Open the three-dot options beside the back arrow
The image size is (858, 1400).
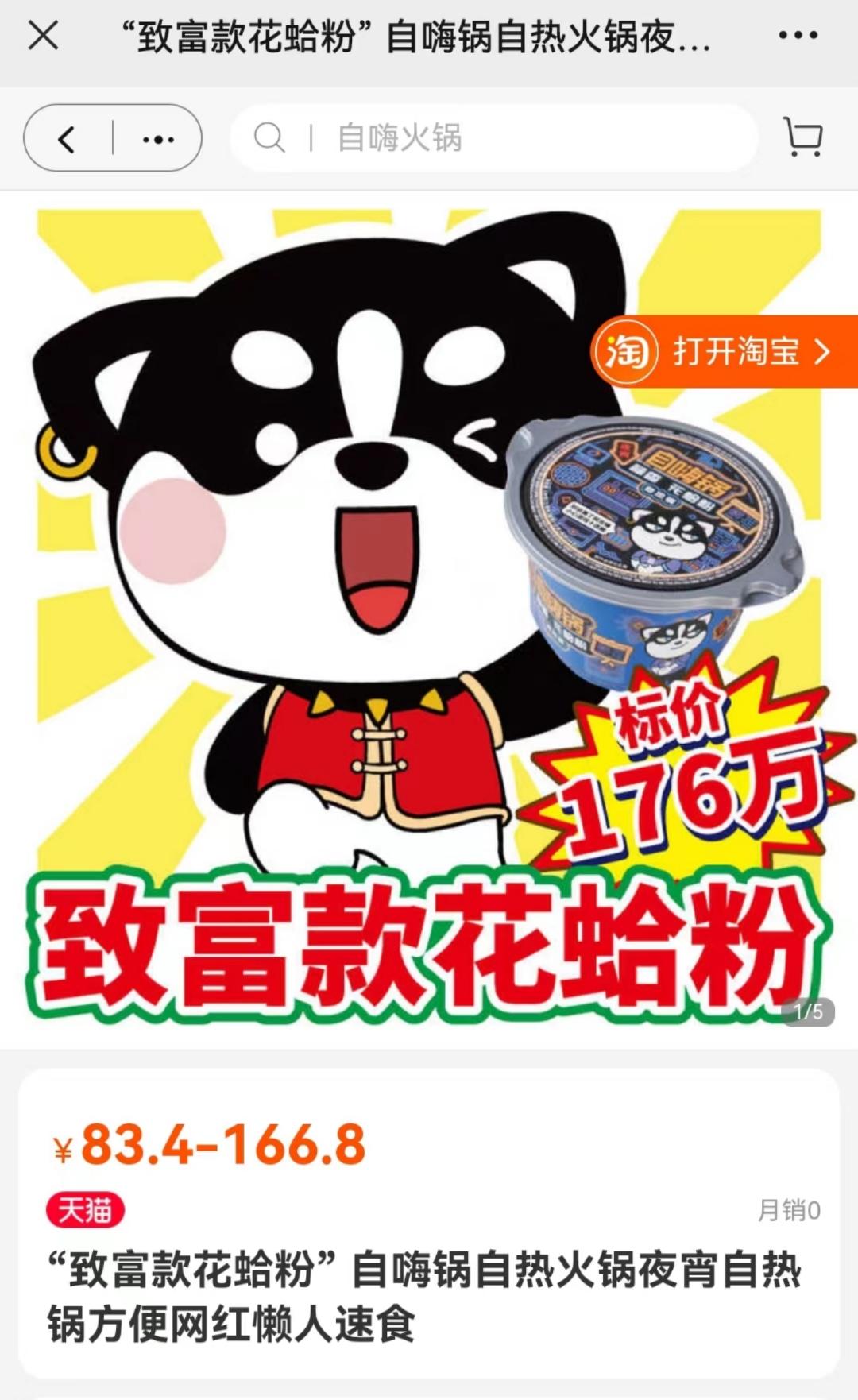[158, 139]
